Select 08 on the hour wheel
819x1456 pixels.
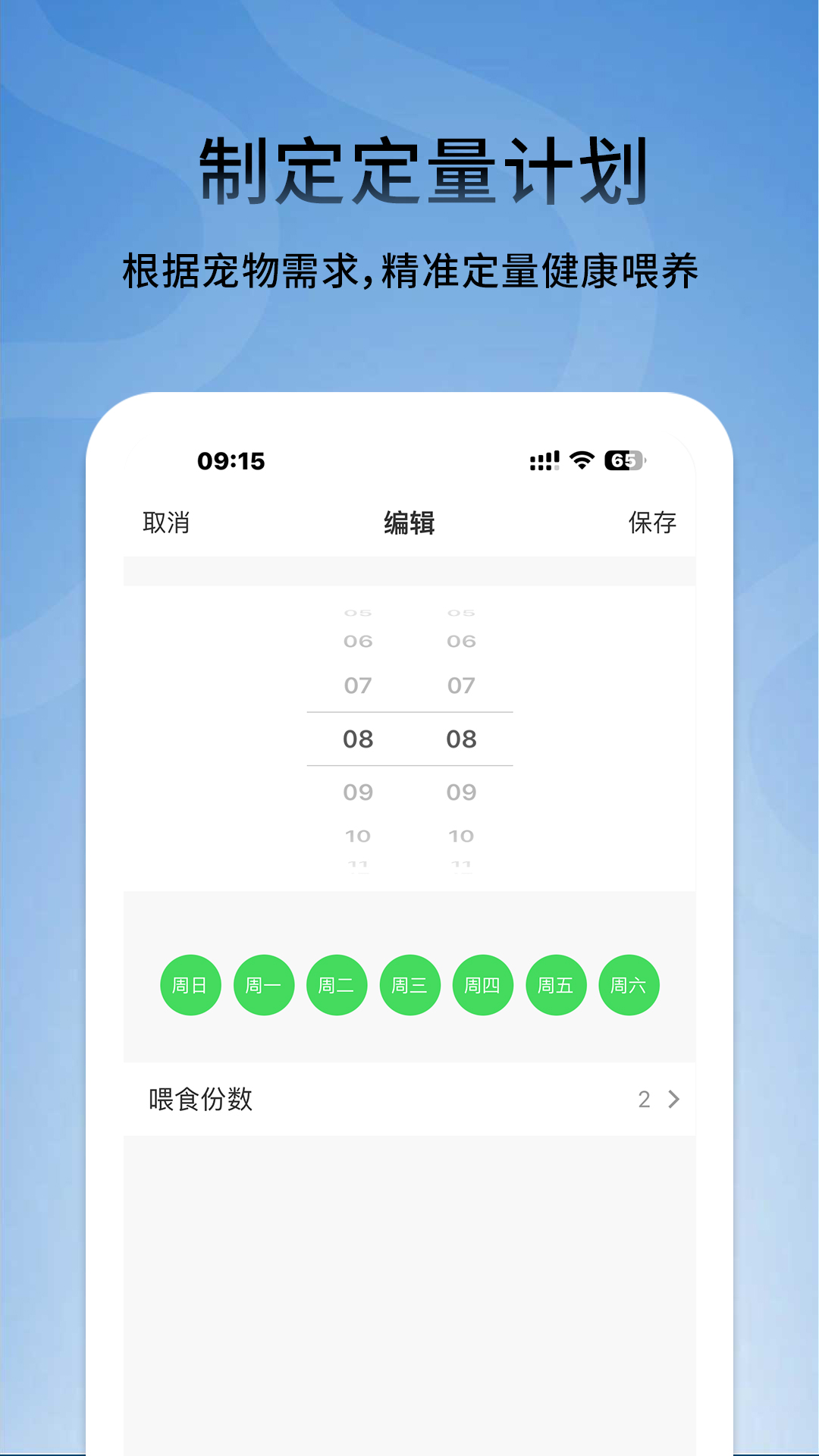[x=357, y=738]
